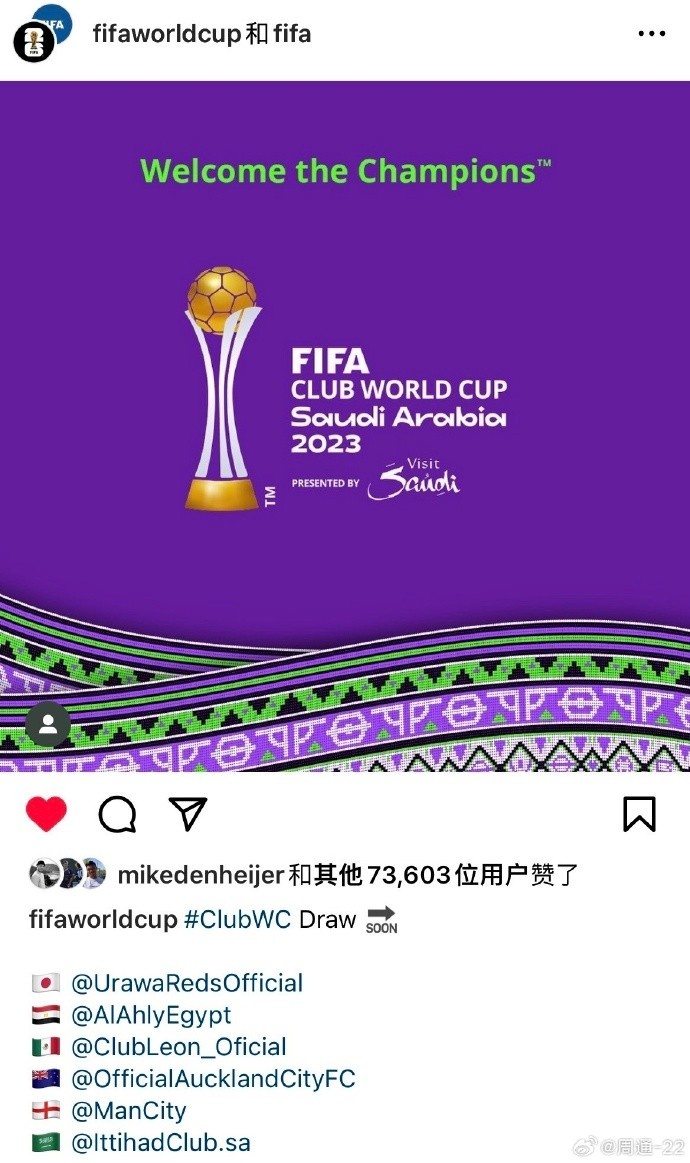Share the post via the paper plane icon
Screen dimensions: 690x1163
pos(187,814)
